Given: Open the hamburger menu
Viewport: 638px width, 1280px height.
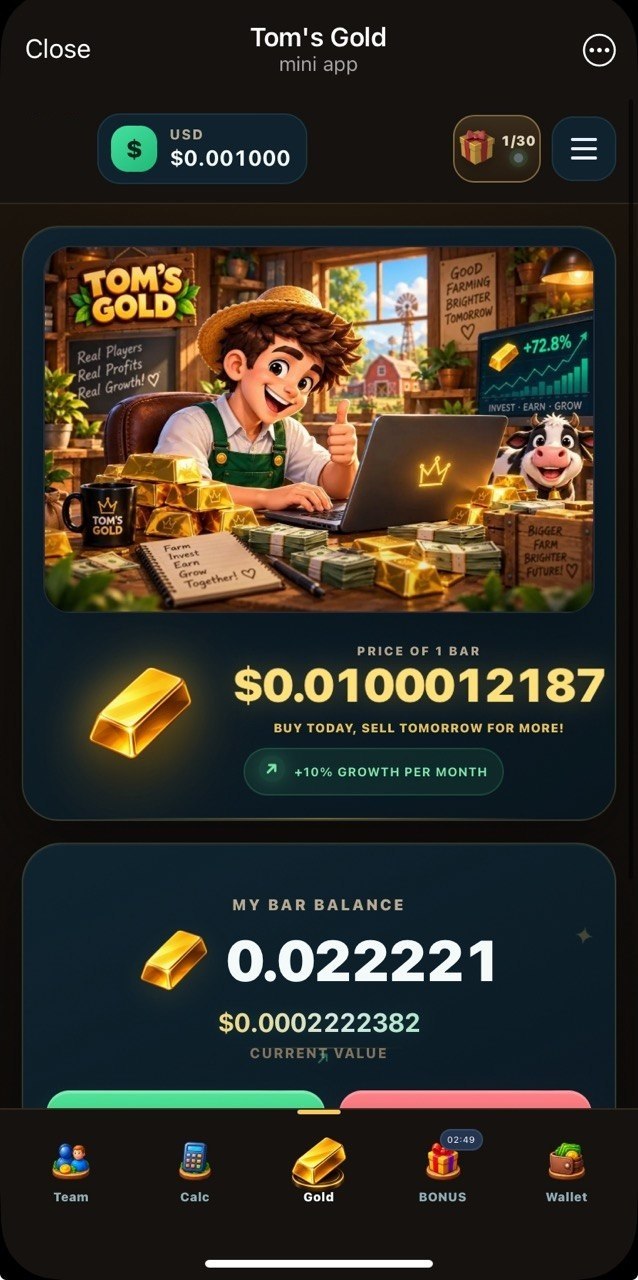Looking at the screenshot, I should click(x=584, y=148).
